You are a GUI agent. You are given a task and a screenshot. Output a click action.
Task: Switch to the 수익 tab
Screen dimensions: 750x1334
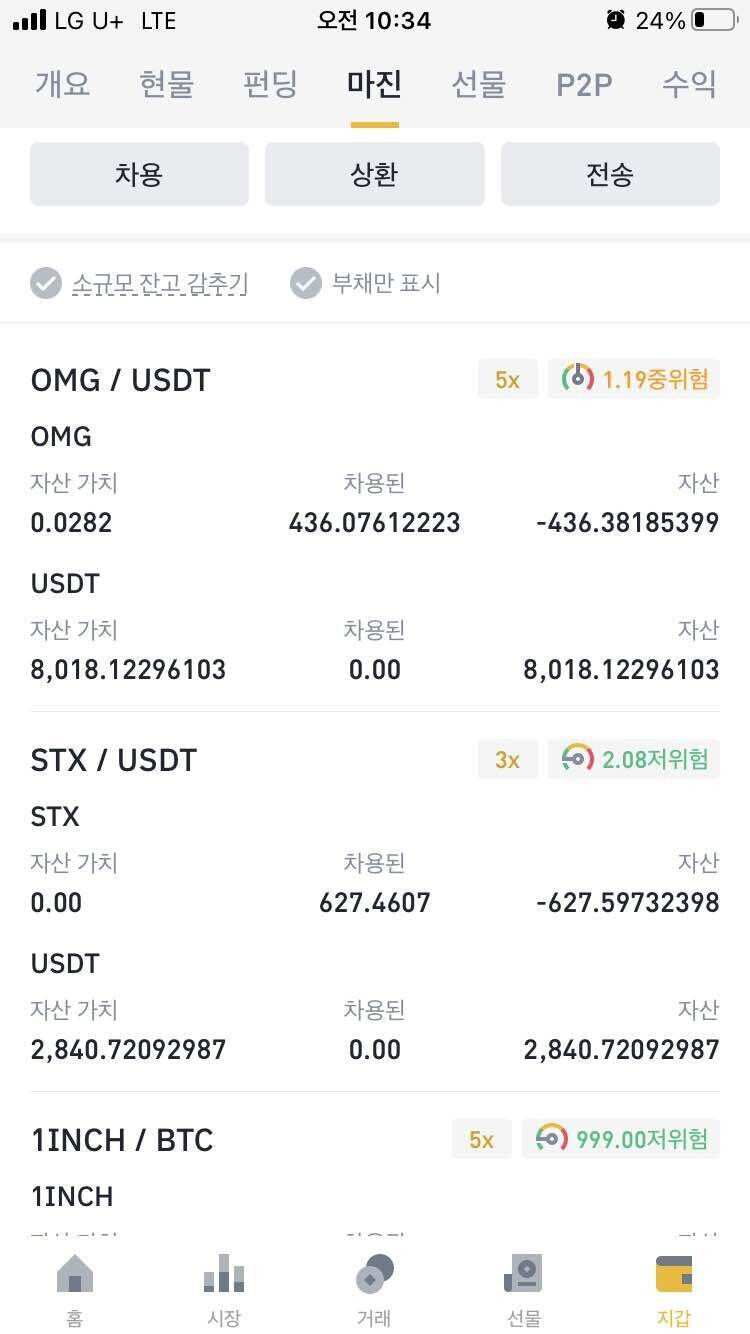coord(689,84)
